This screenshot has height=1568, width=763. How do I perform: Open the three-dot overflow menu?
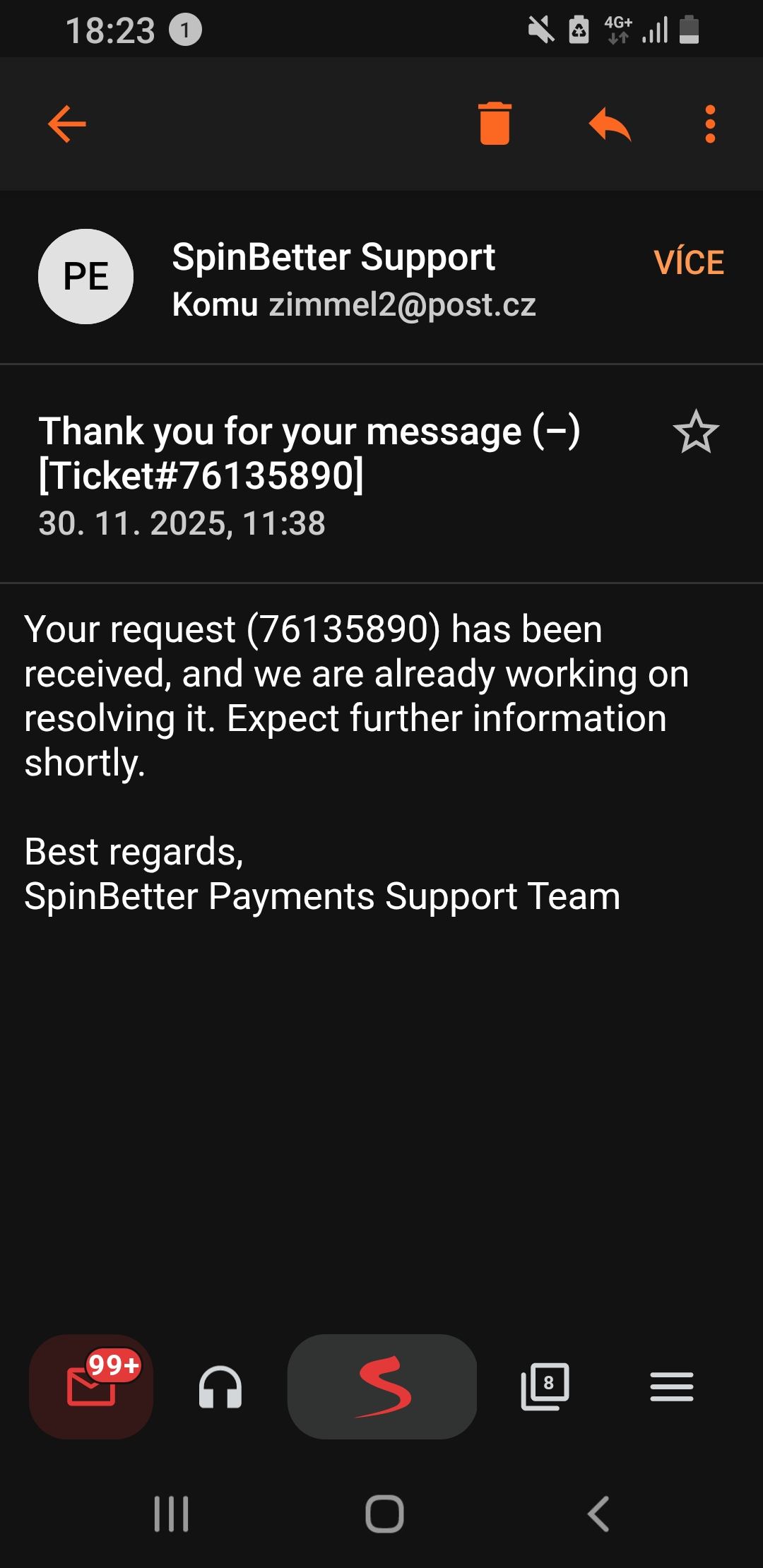tap(710, 124)
